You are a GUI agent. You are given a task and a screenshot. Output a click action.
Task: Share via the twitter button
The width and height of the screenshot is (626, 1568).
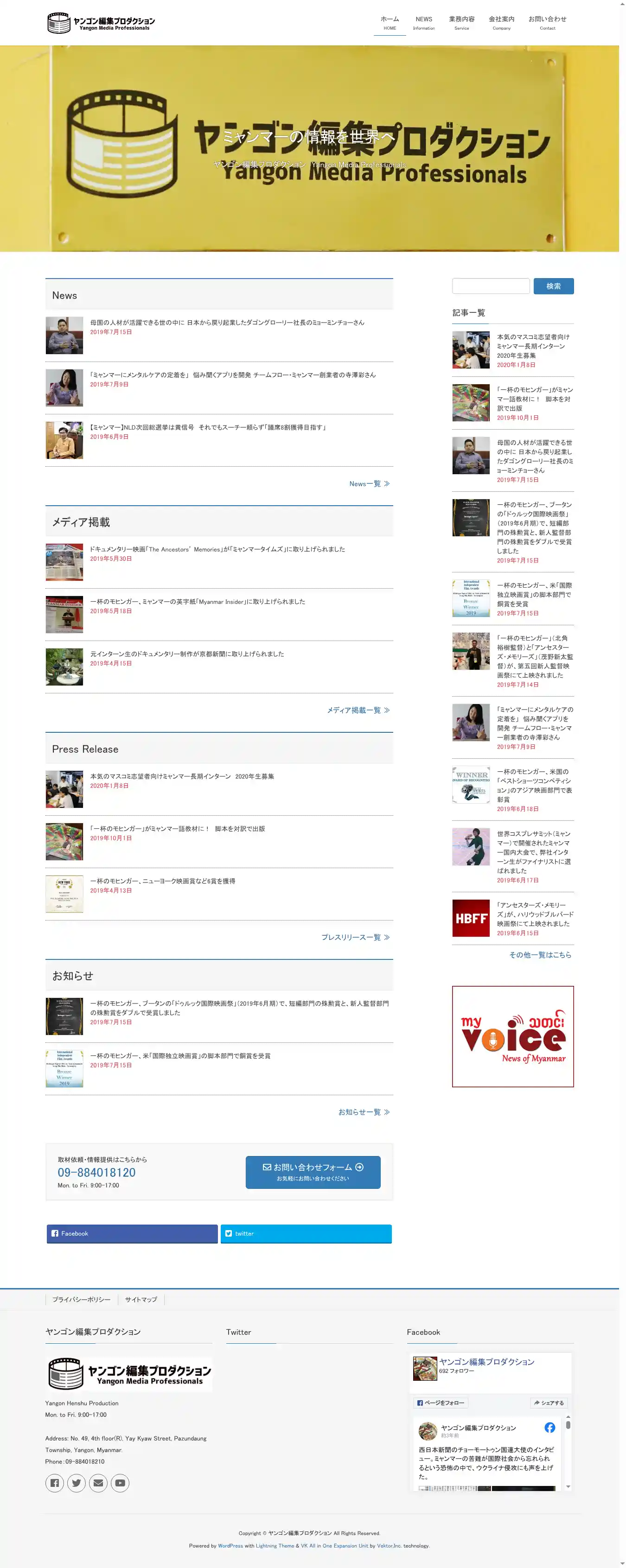pos(306,1233)
